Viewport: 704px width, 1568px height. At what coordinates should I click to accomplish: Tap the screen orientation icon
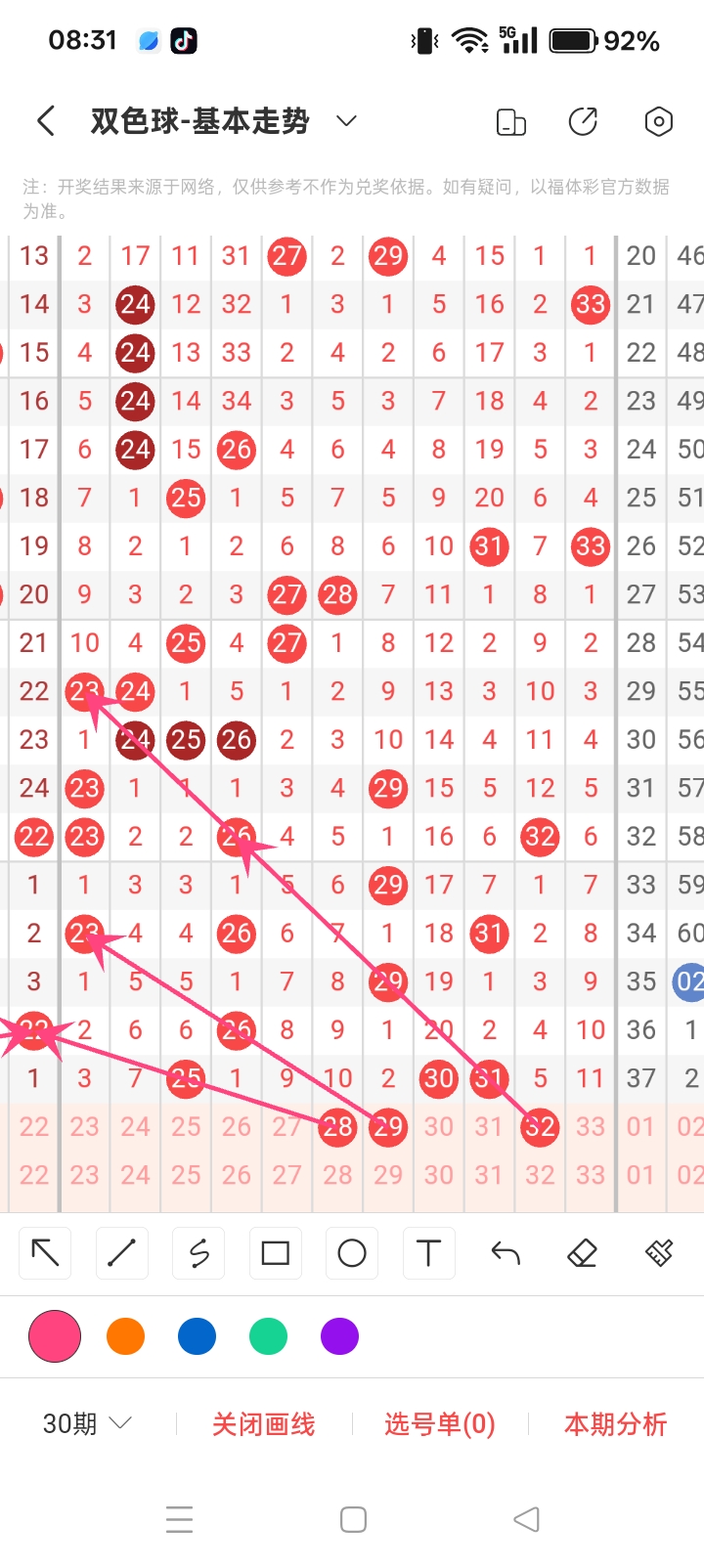[510, 122]
